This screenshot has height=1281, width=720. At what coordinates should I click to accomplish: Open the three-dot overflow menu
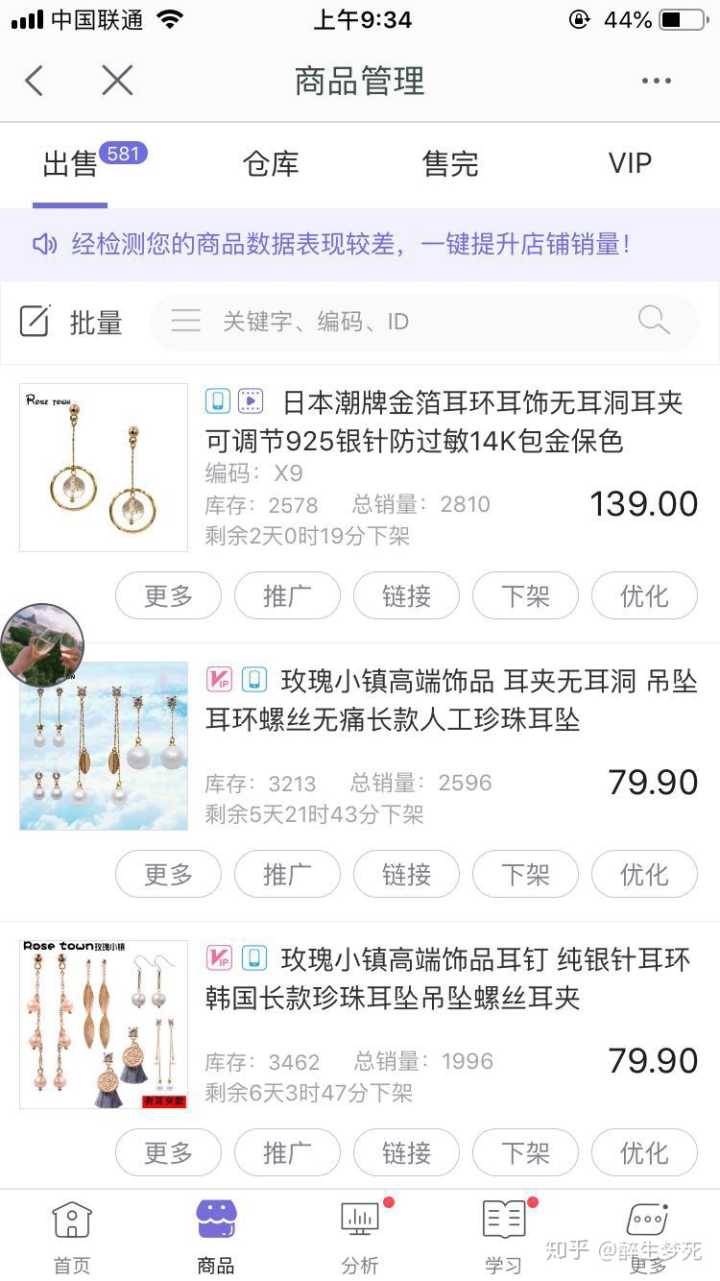tap(656, 81)
